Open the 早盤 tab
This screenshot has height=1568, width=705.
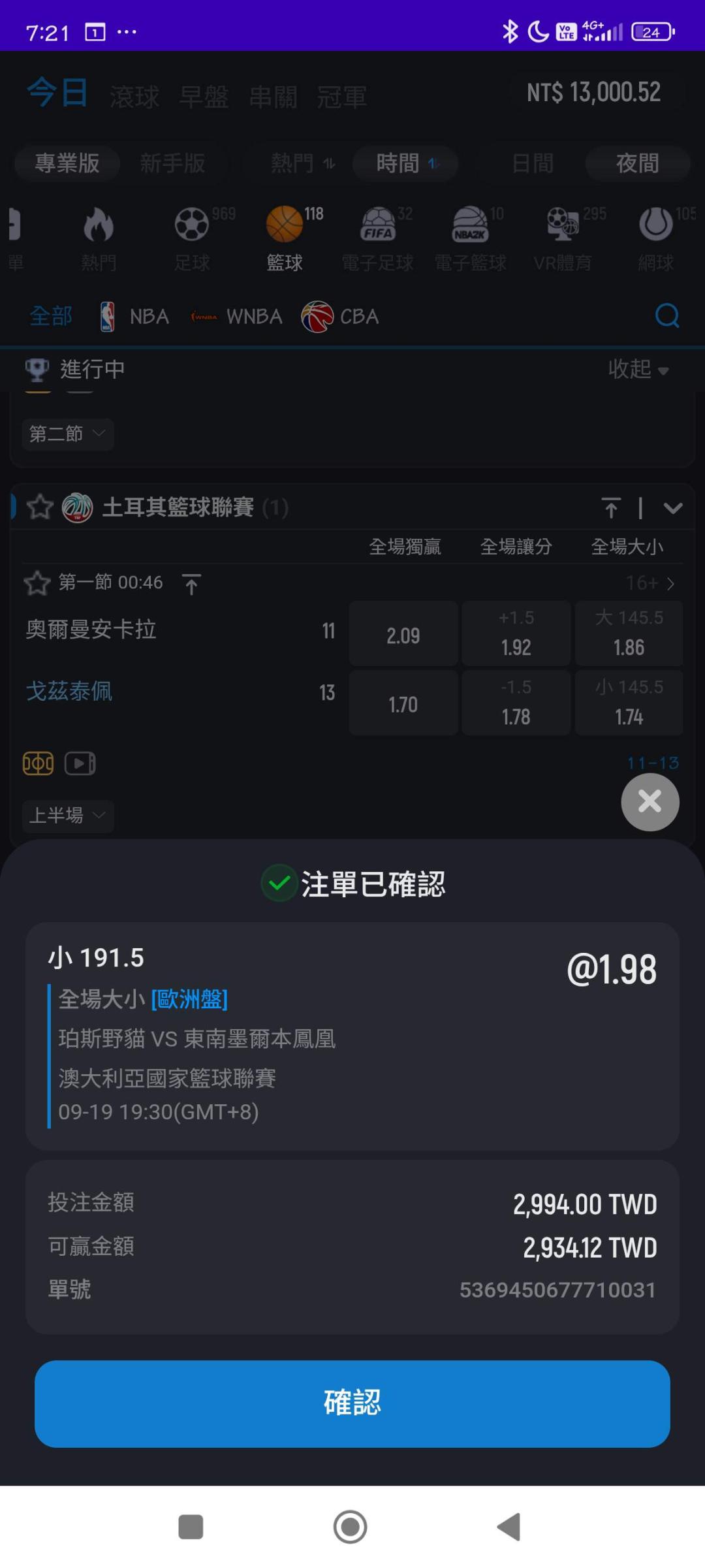(x=204, y=97)
